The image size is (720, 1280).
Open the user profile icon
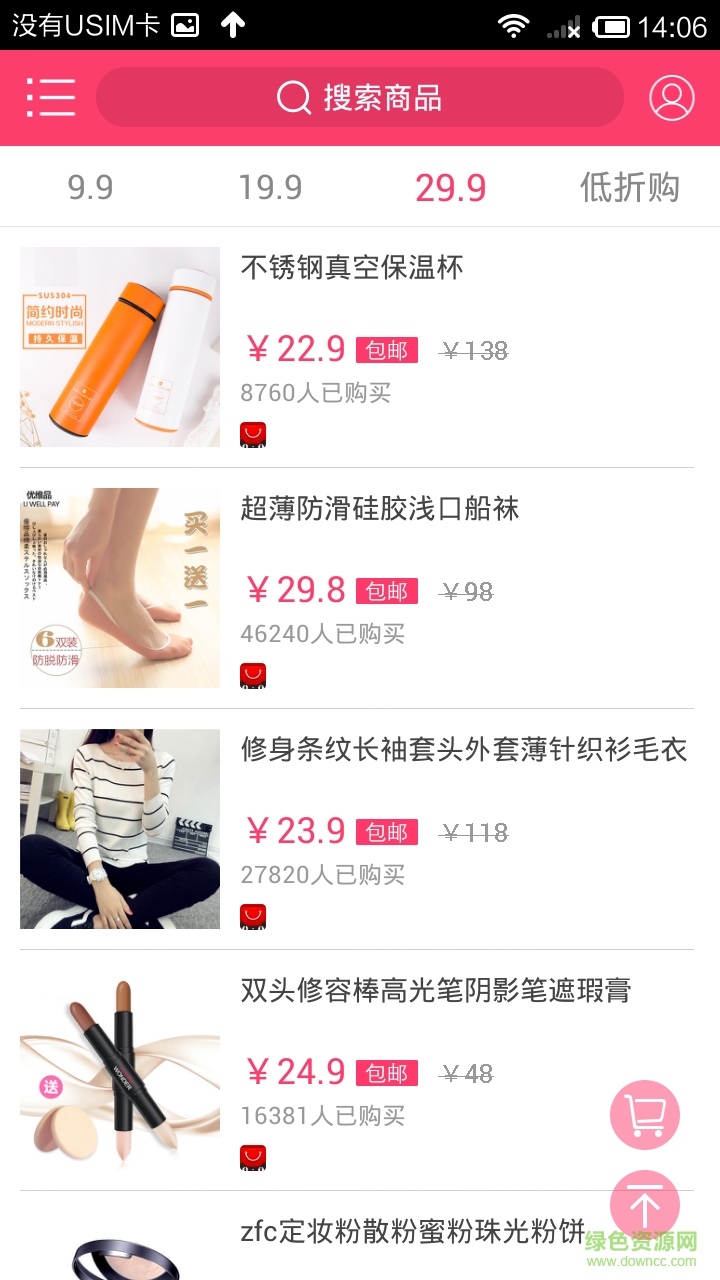click(671, 97)
